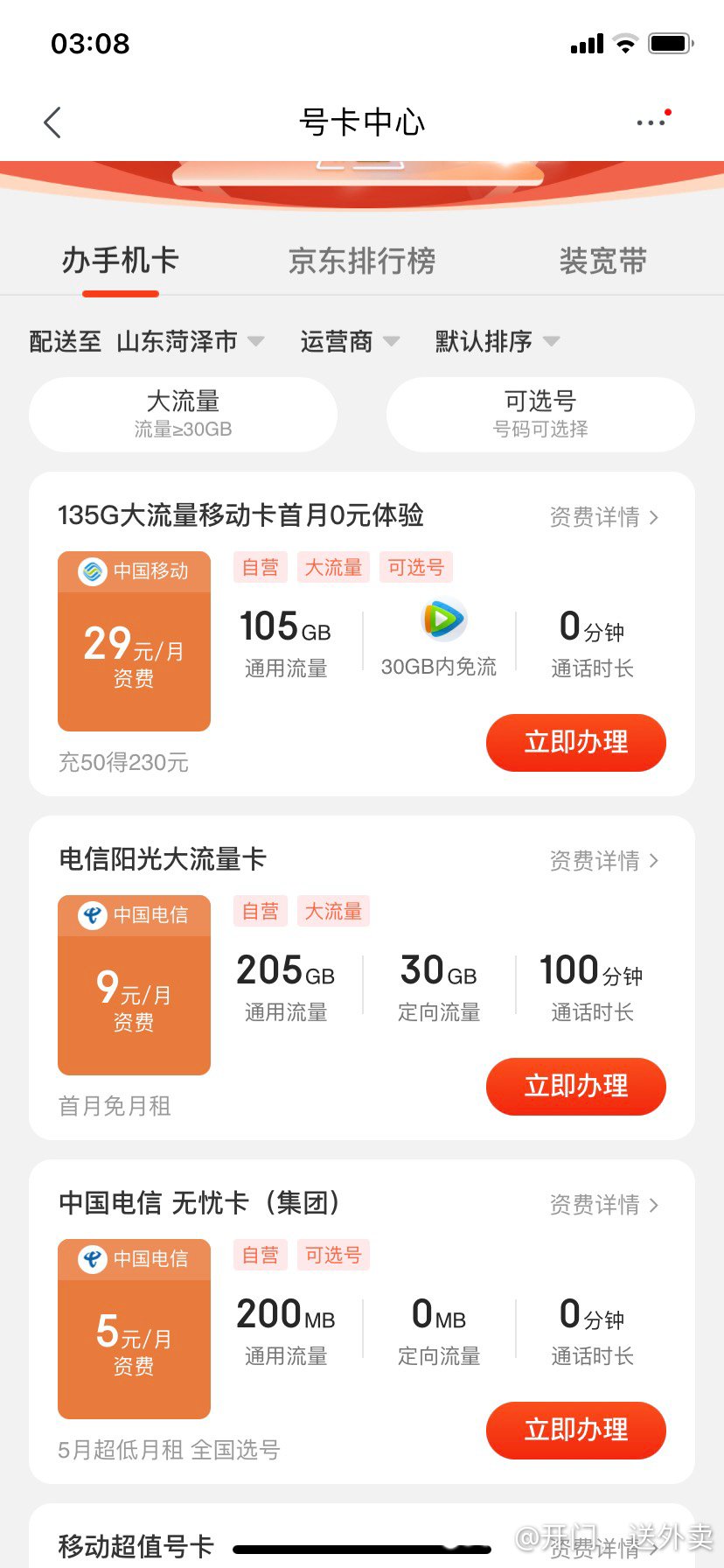
Task: Go back from 号卡中心
Action: point(52,122)
